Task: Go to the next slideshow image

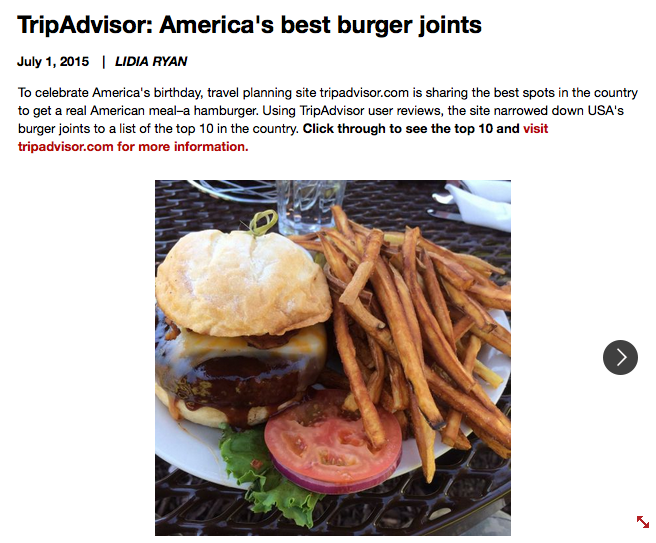Action: [x=620, y=357]
